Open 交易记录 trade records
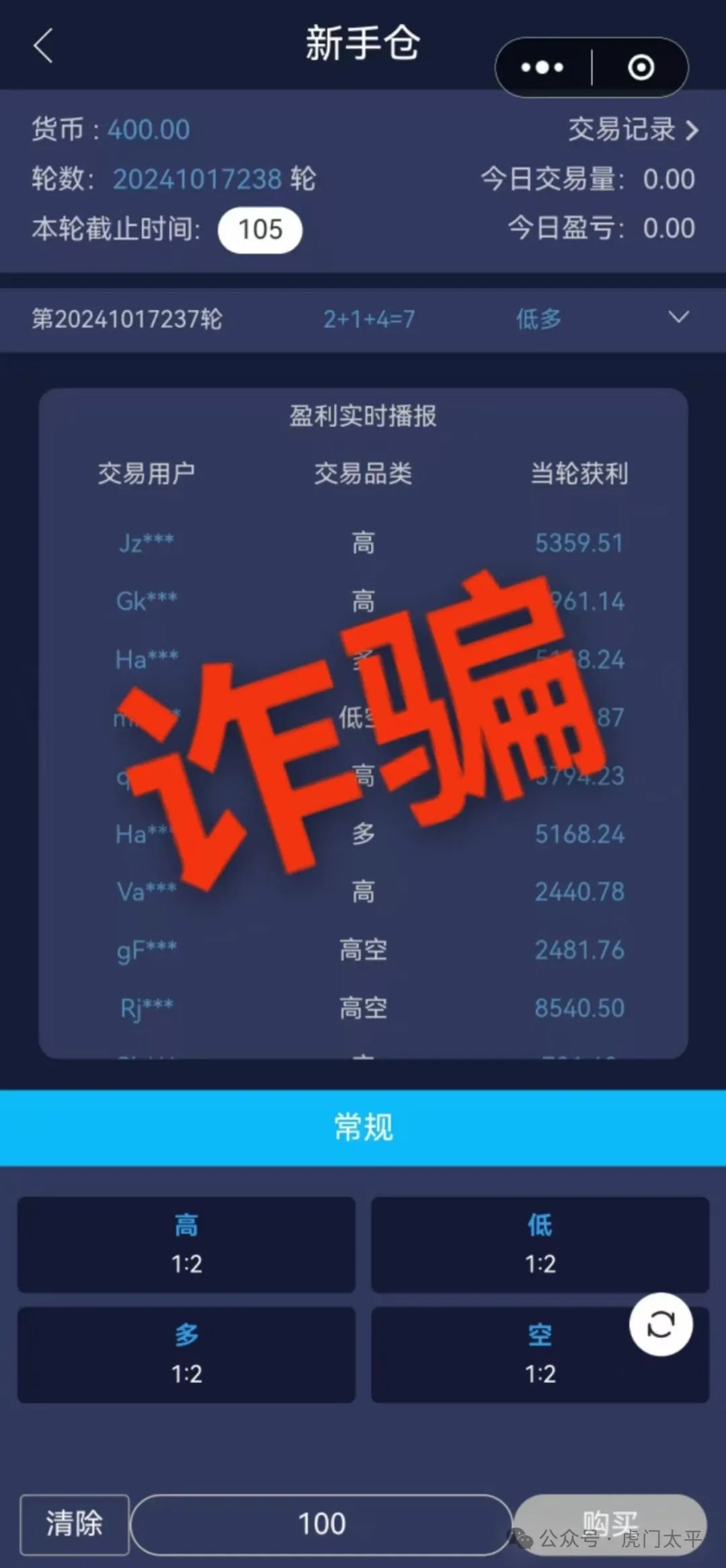Viewport: 726px width, 1568px height. 633,129
